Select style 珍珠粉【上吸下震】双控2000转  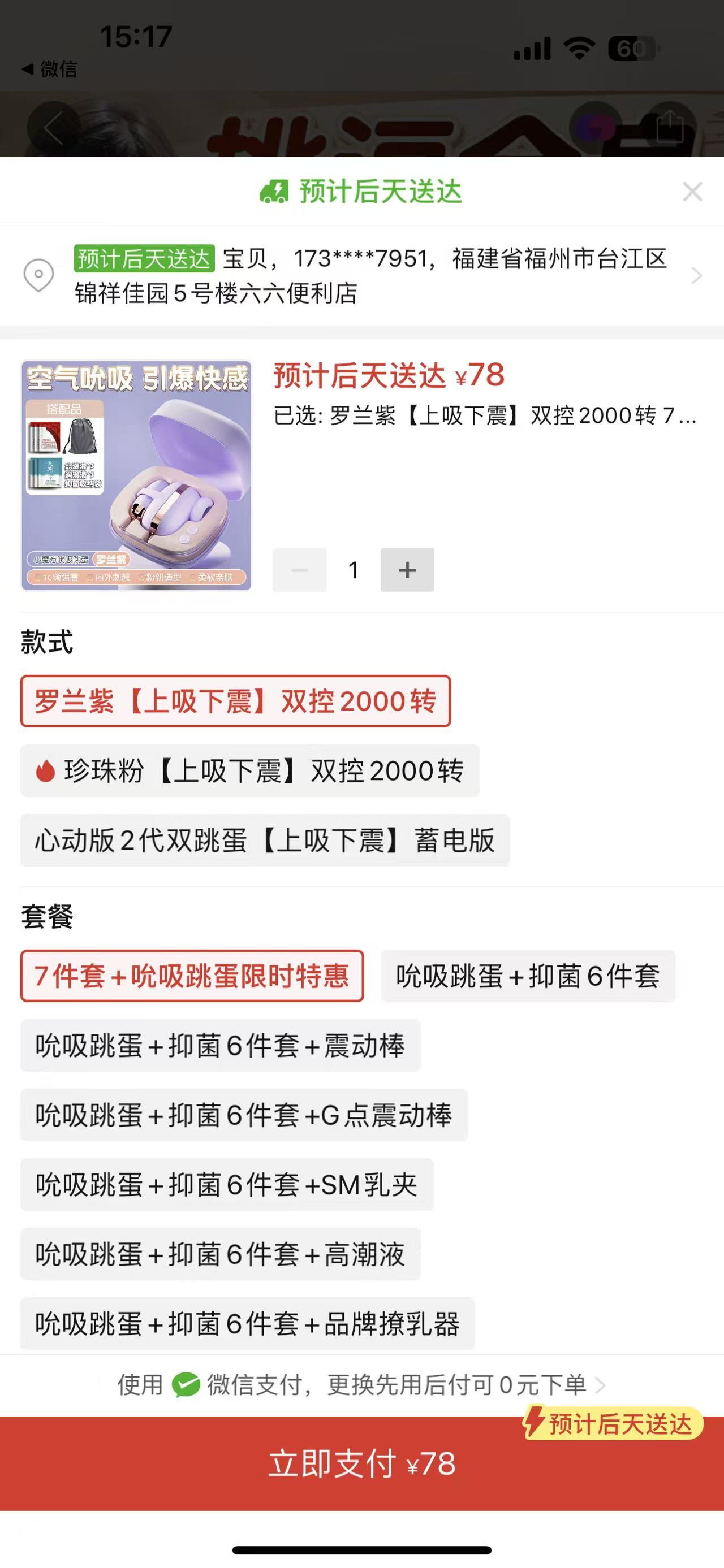pos(249,770)
